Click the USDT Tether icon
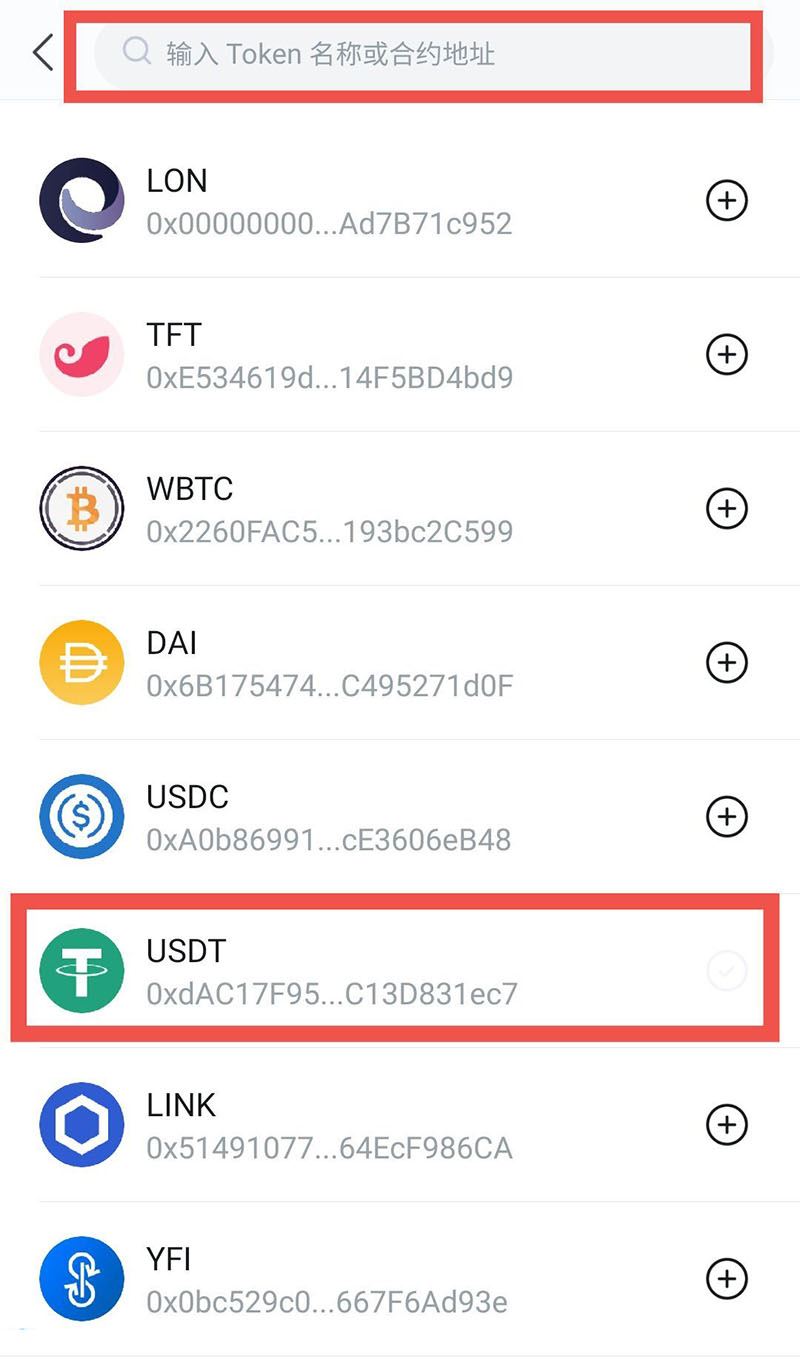Viewport: 800px width, 1371px height. click(x=81, y=970)
